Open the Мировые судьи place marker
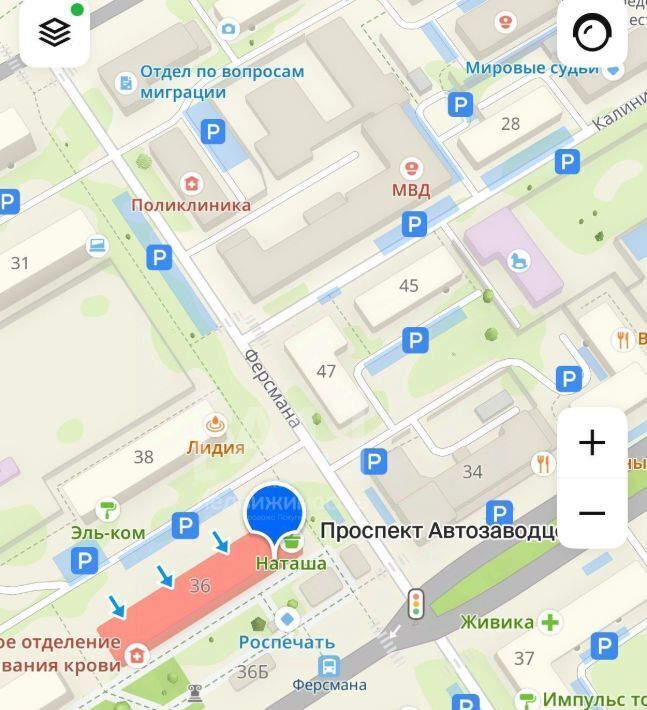 [505, 21]
